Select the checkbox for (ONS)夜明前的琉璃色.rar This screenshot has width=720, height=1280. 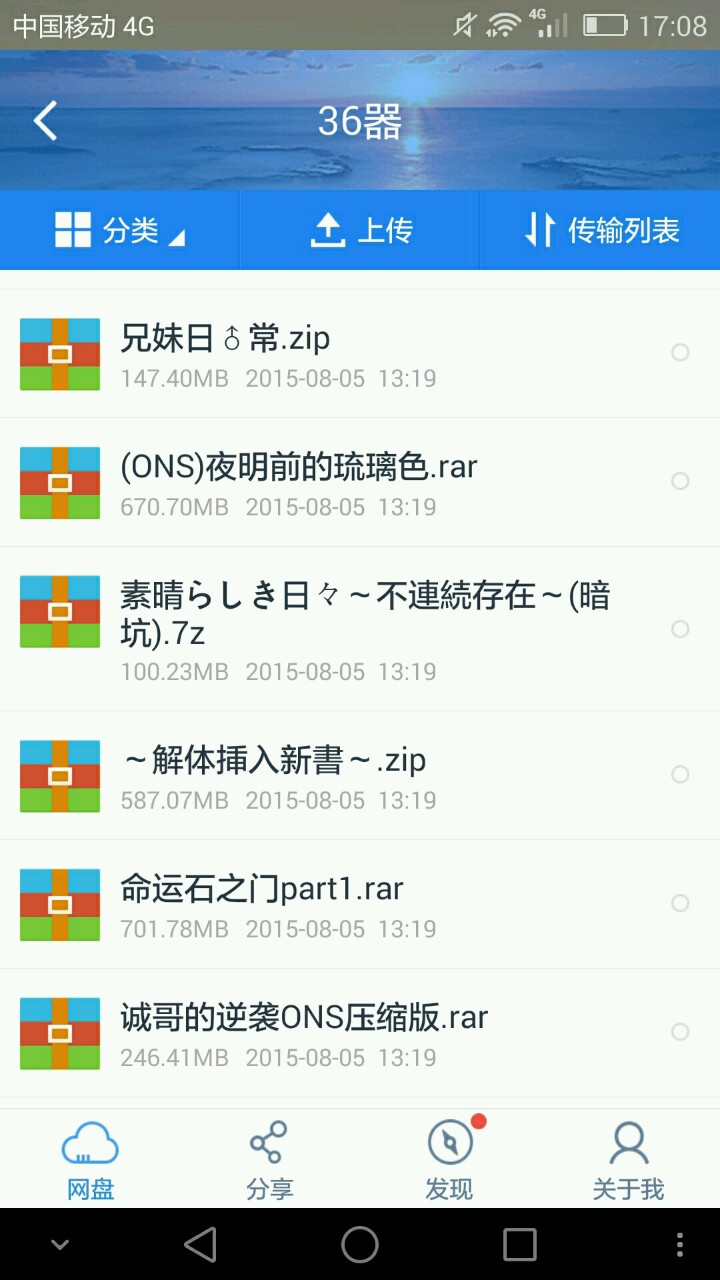point(680,481)
